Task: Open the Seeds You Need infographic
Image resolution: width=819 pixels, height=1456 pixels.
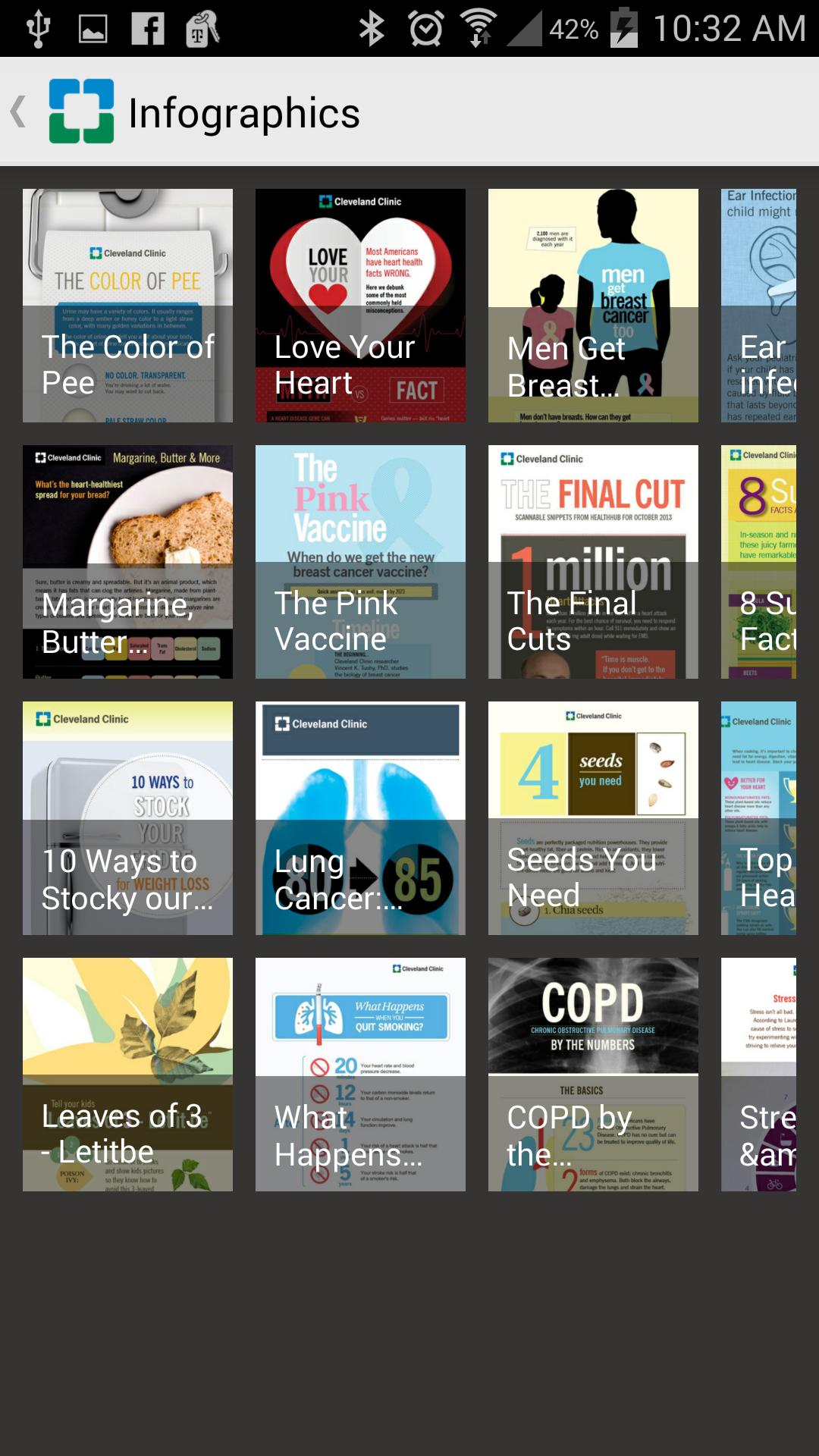Action: coord(593,818)
